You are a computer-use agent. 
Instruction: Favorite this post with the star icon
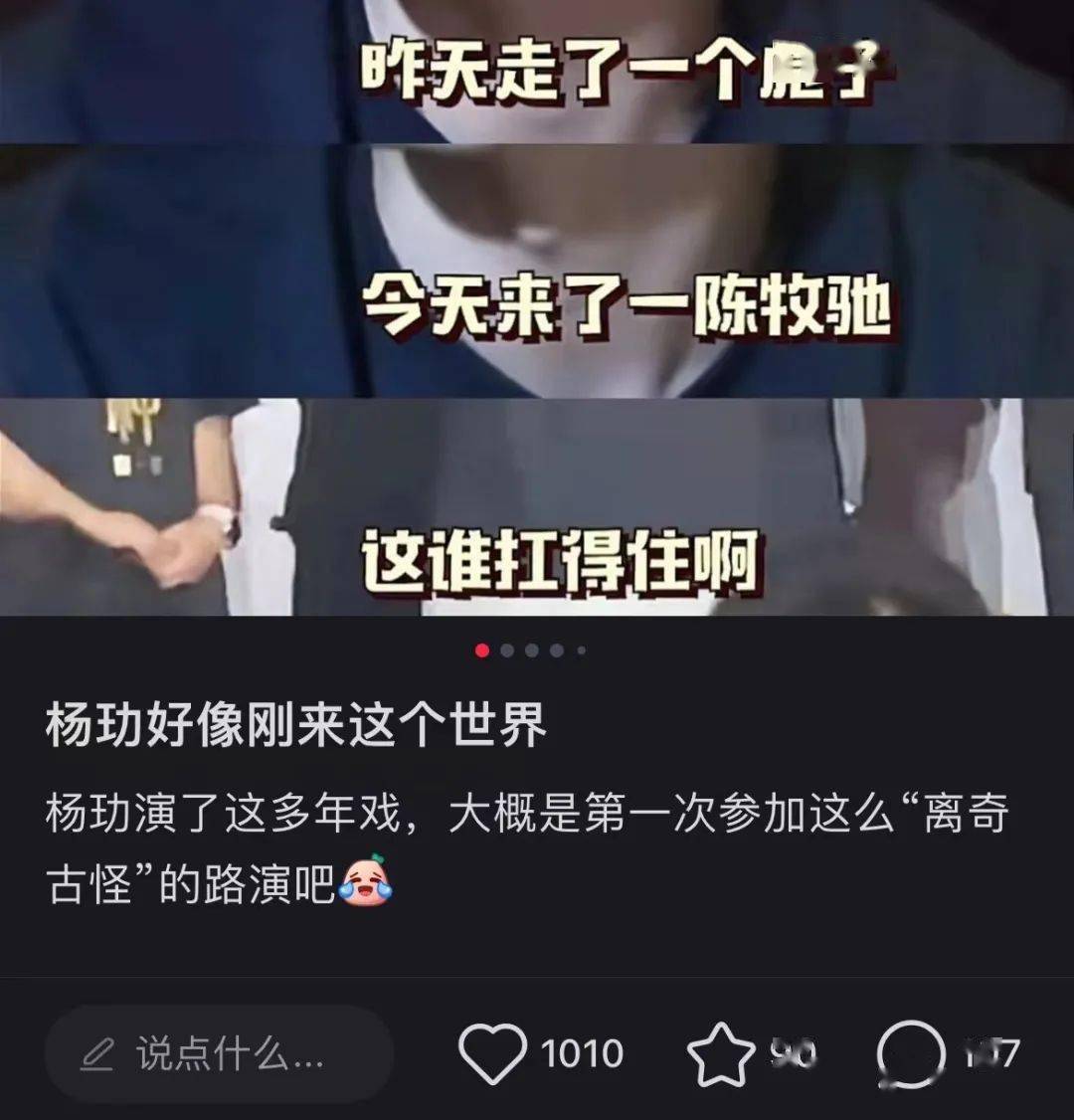721,1053
